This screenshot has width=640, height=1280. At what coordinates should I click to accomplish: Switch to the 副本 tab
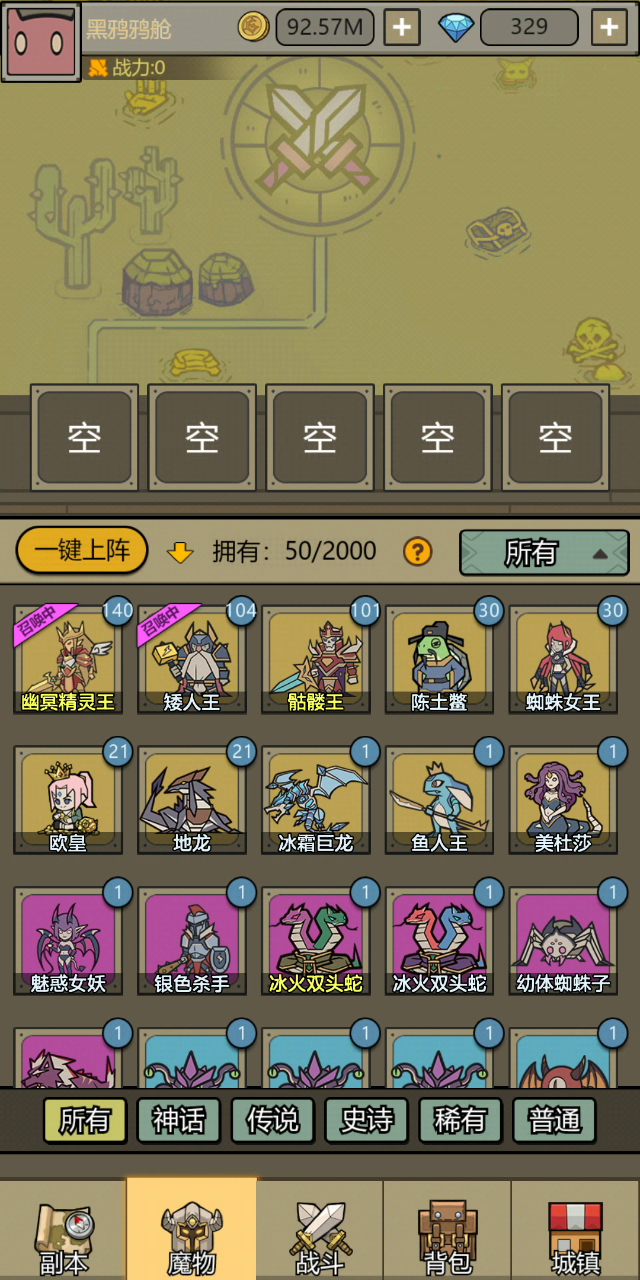[x=63, y=1230]
